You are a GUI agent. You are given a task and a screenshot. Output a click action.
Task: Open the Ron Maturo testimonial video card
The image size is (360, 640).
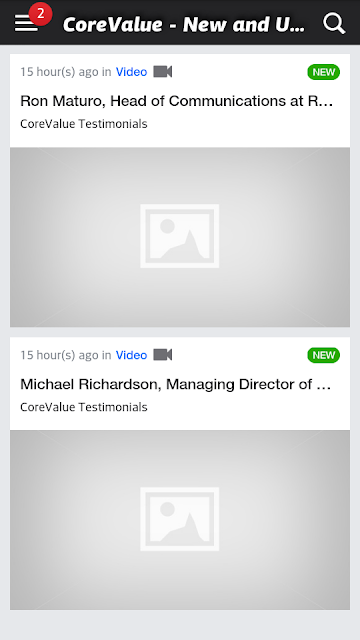point(180,190)
